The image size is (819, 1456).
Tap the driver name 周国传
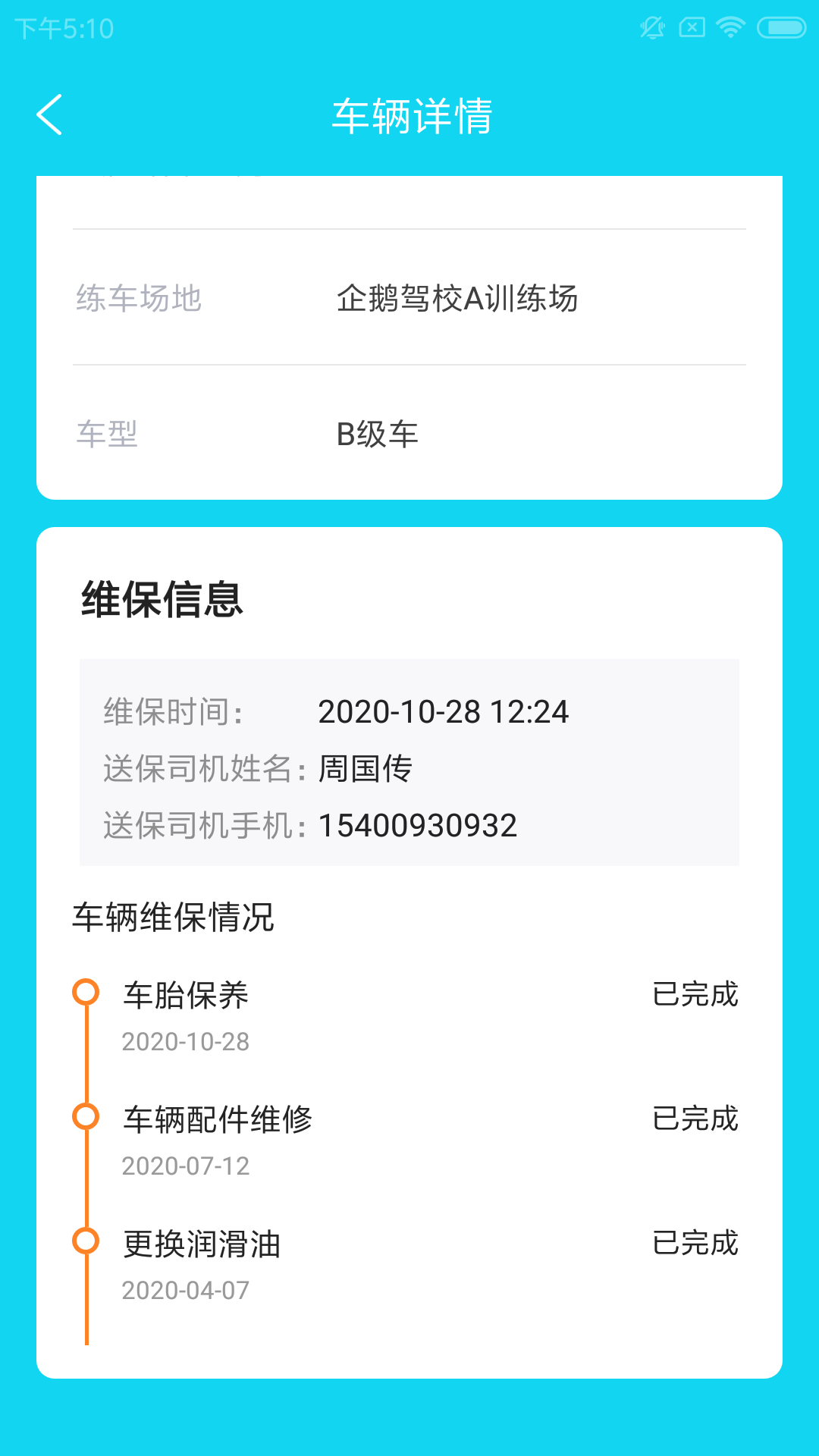(366, 768)
